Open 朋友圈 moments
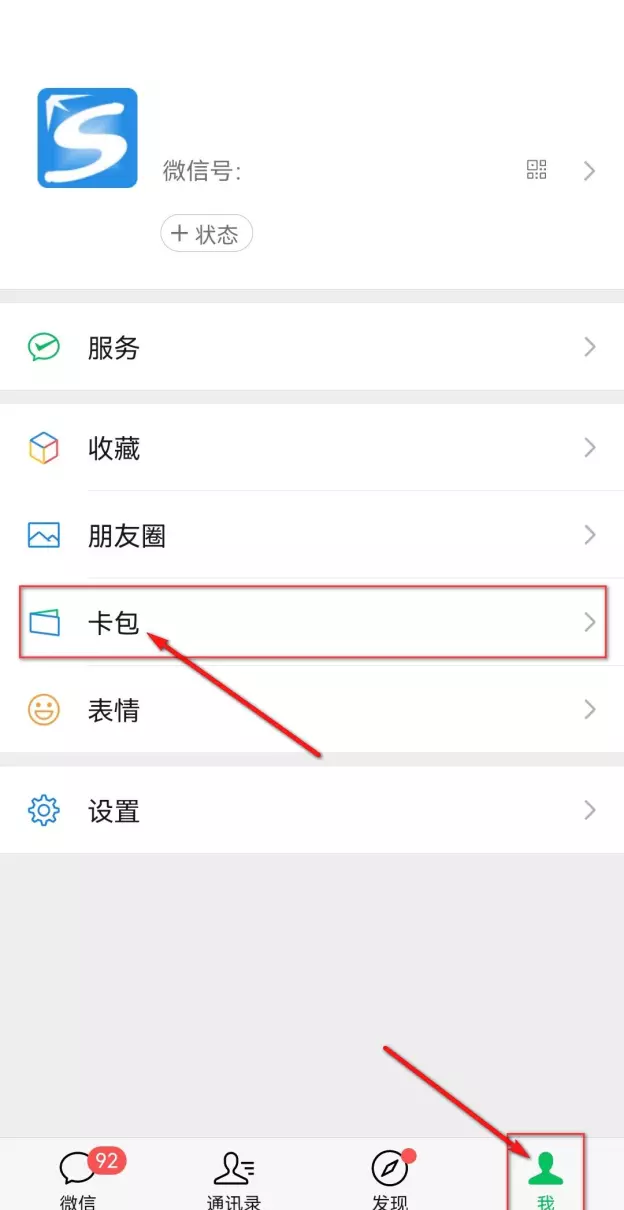624x1210 pixels. tap(312, 535)
